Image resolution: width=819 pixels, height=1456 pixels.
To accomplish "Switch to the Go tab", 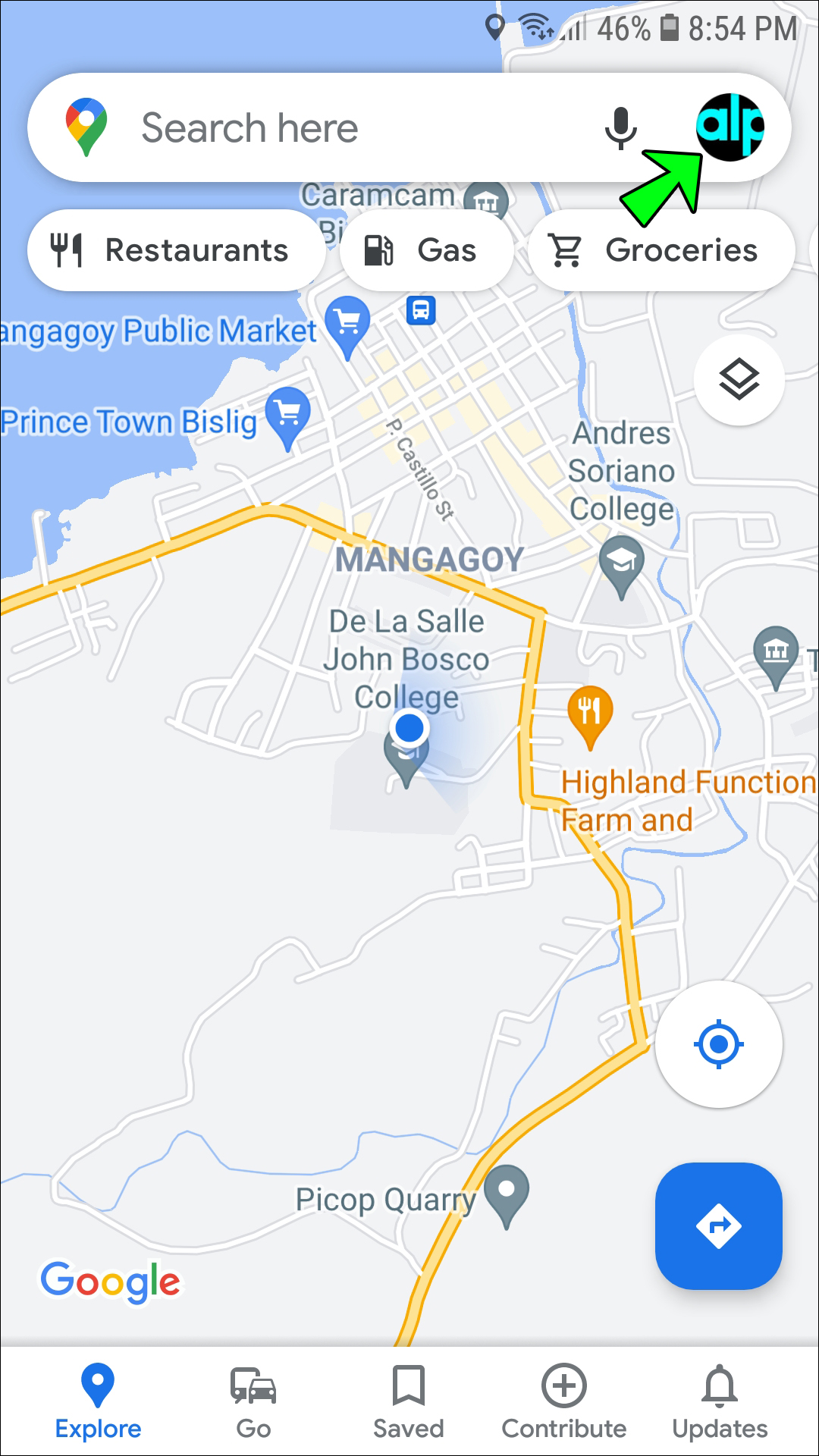I will pyautogui.click(x=253, y=1401).
